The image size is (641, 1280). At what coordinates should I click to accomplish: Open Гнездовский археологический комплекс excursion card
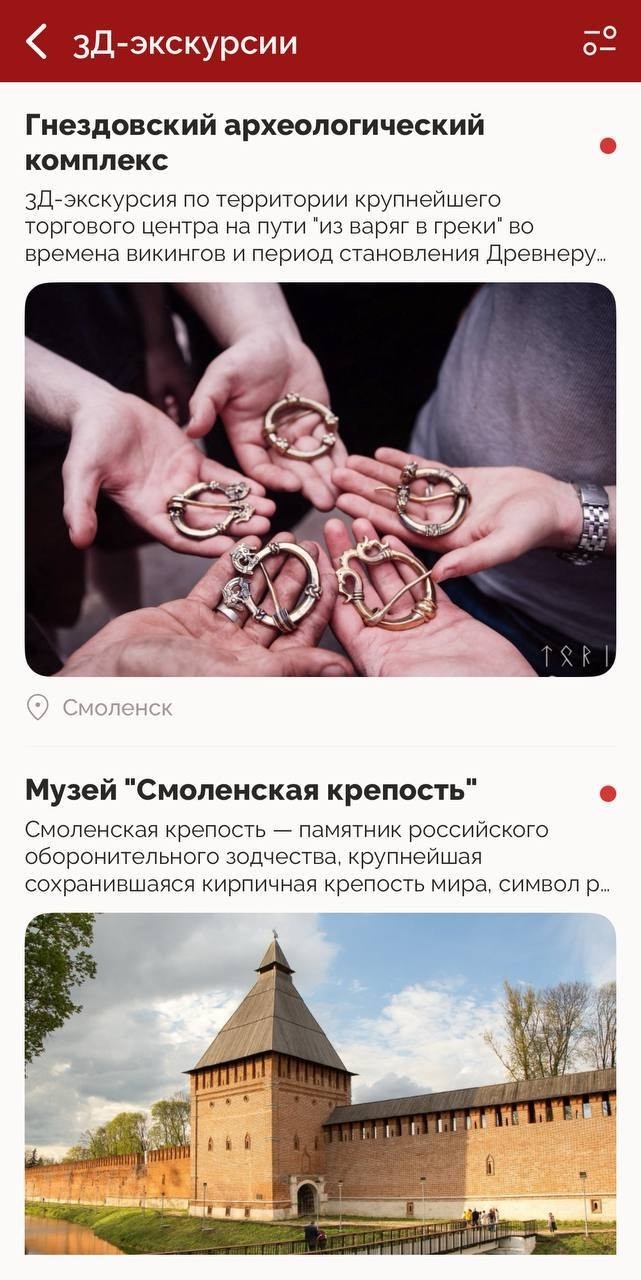tap(320, 478)
